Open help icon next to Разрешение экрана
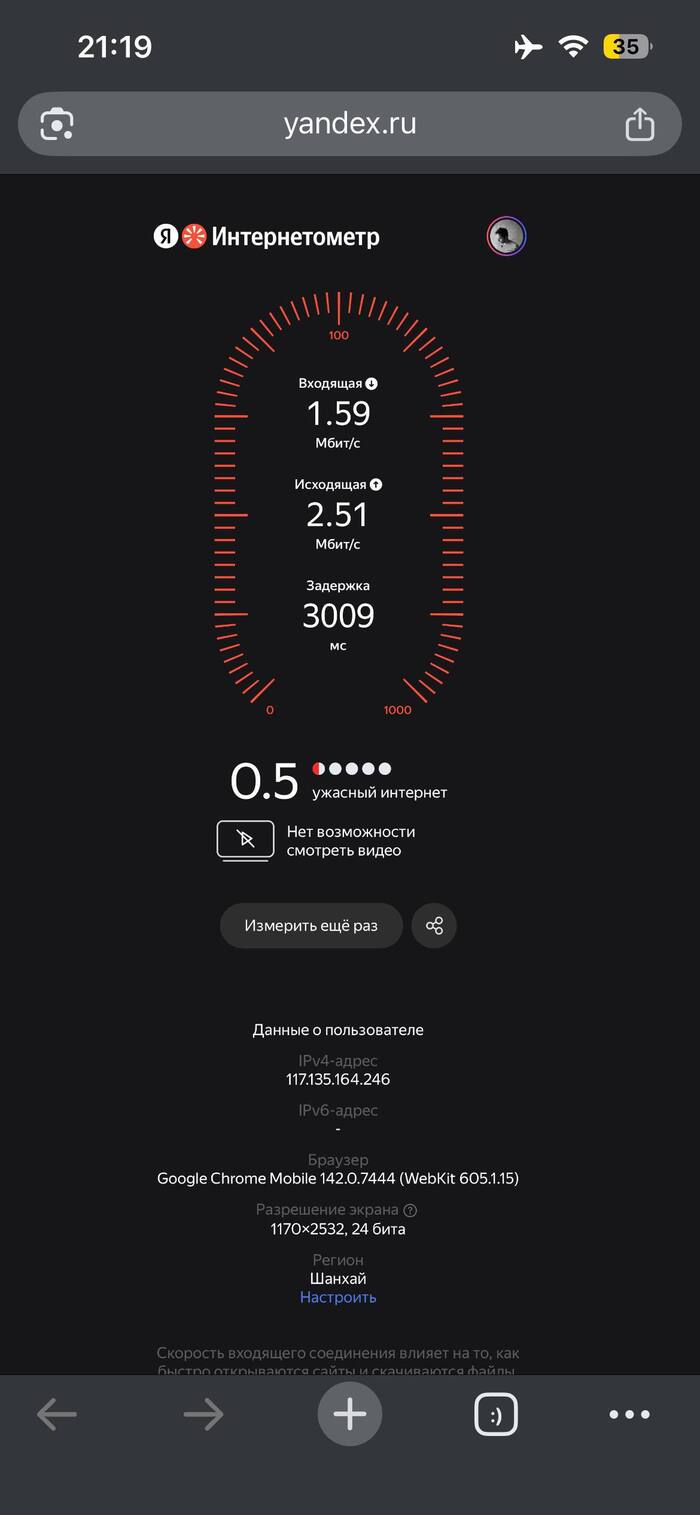Image resolution: width=700 pixels, height=1515 pixels. pyautogui.click(x=410, y=1210)
